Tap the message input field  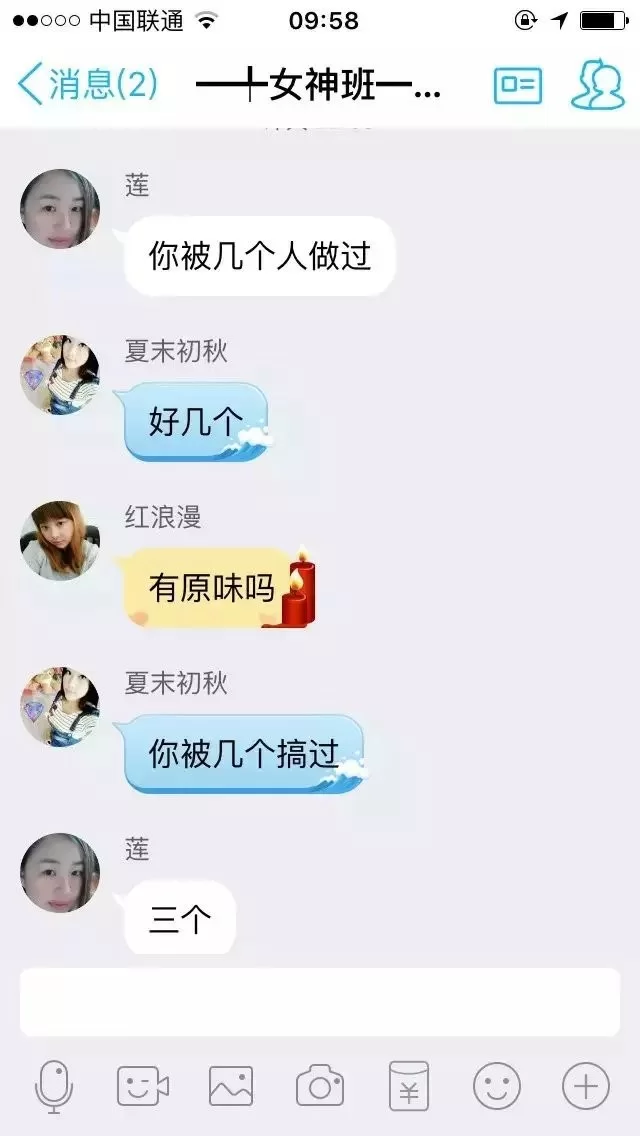320,1002
